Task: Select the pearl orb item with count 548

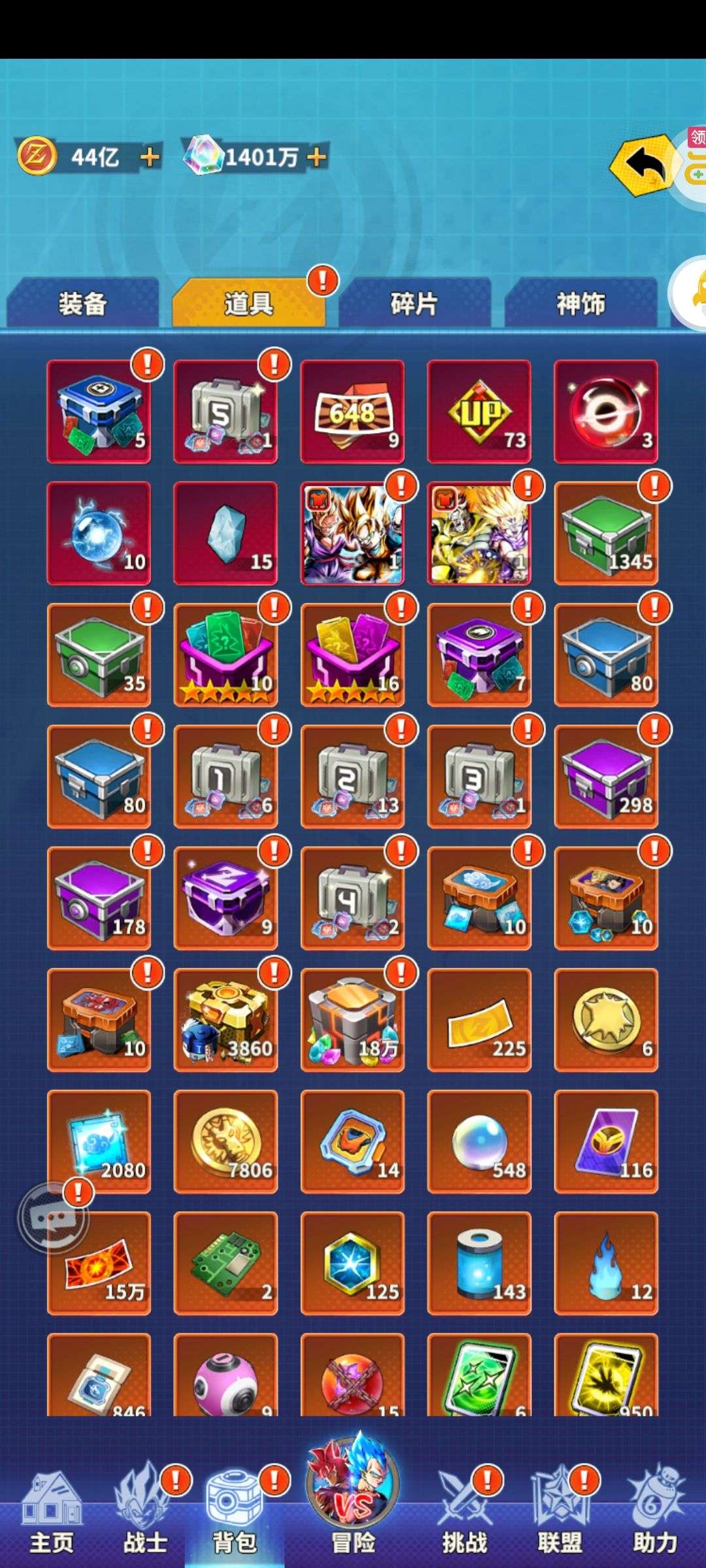Action: [479, 1142]
